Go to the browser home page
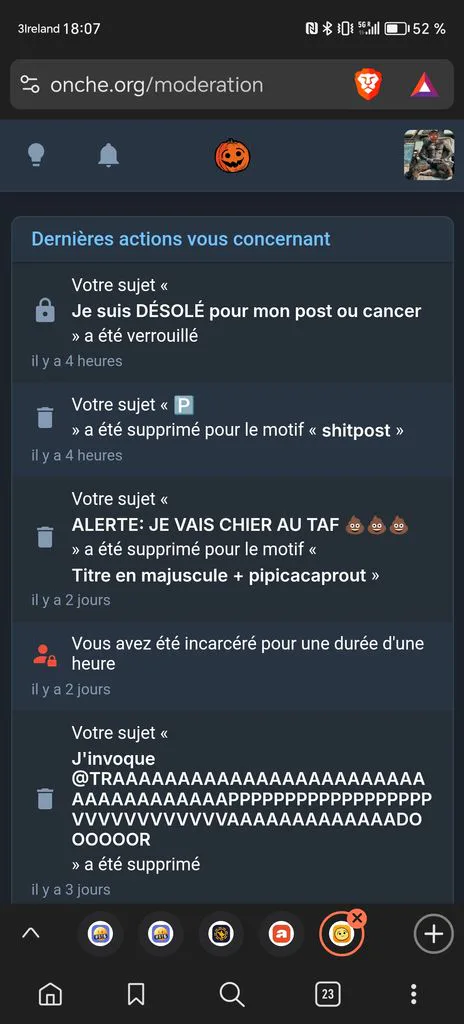This screenshot has width=464, height=1024. 50,995
